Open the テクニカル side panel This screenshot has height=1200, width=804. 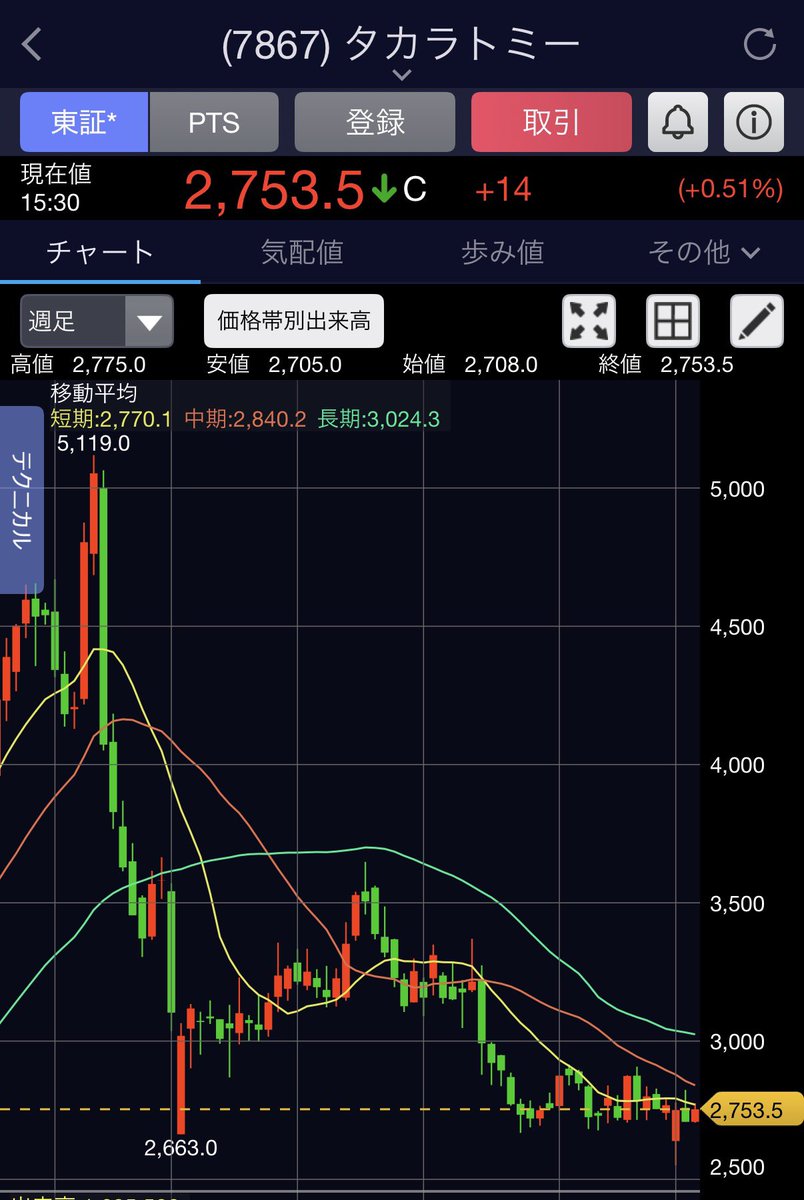[x=21, y=499]
